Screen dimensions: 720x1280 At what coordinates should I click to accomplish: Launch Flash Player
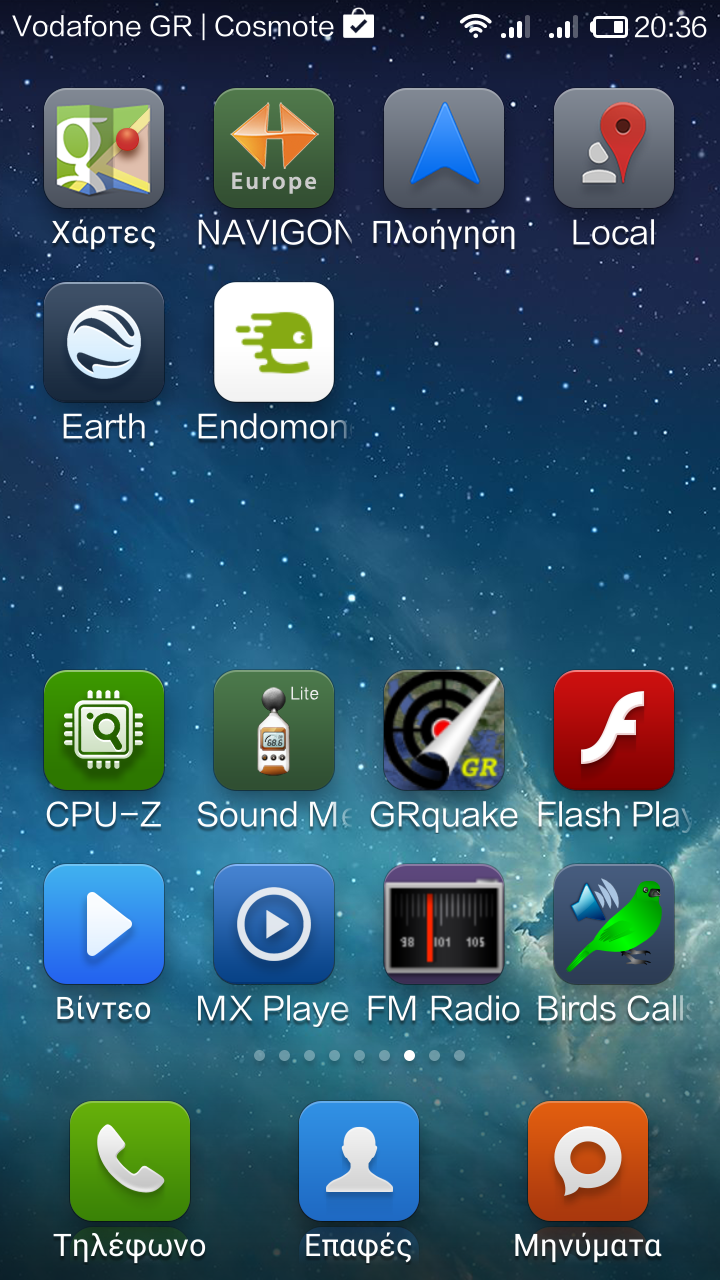pos(614,730)
